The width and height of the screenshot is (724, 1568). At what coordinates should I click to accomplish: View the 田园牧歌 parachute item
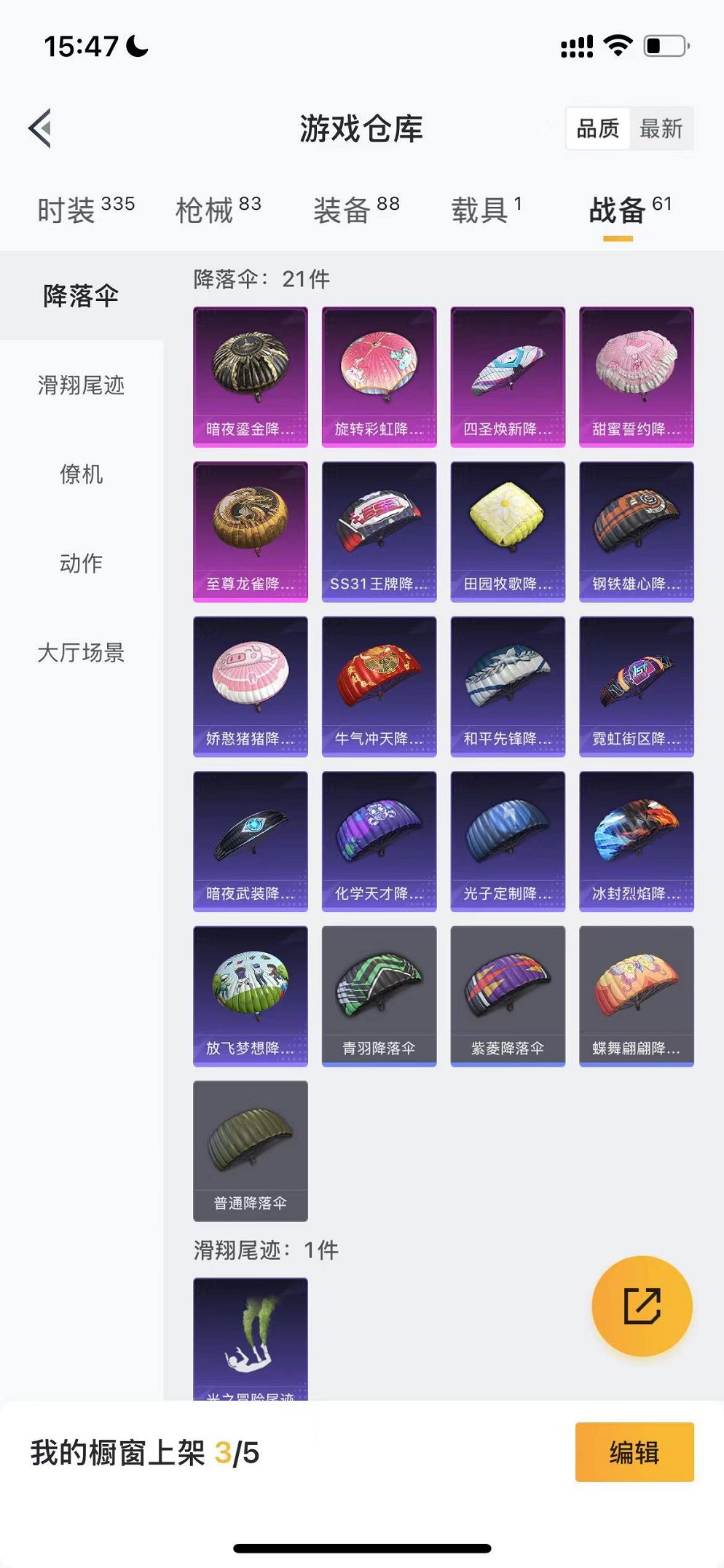[508, 531]
